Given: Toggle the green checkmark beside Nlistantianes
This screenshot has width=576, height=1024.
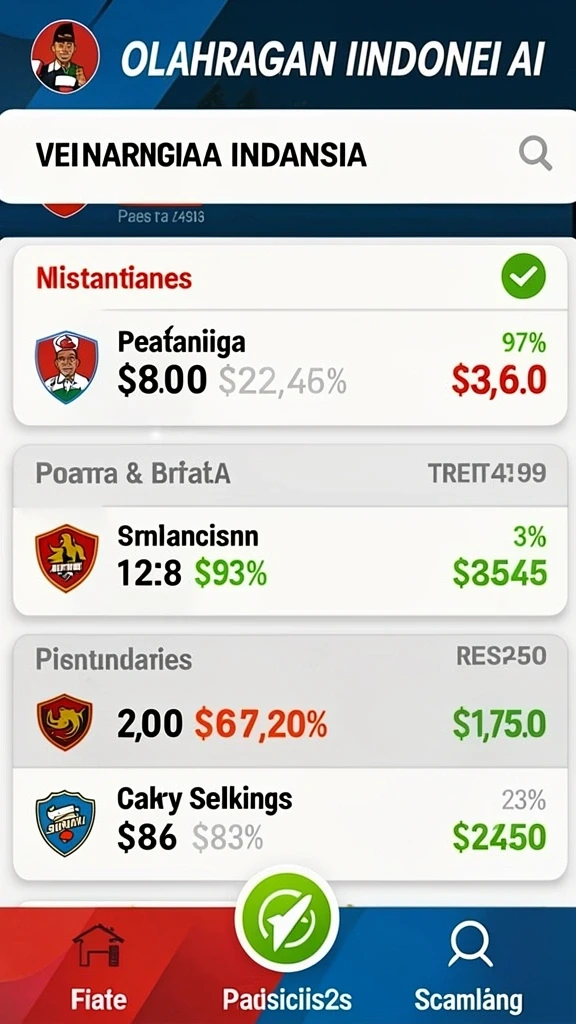Looking at the screenshot, I should coord(523,277).
